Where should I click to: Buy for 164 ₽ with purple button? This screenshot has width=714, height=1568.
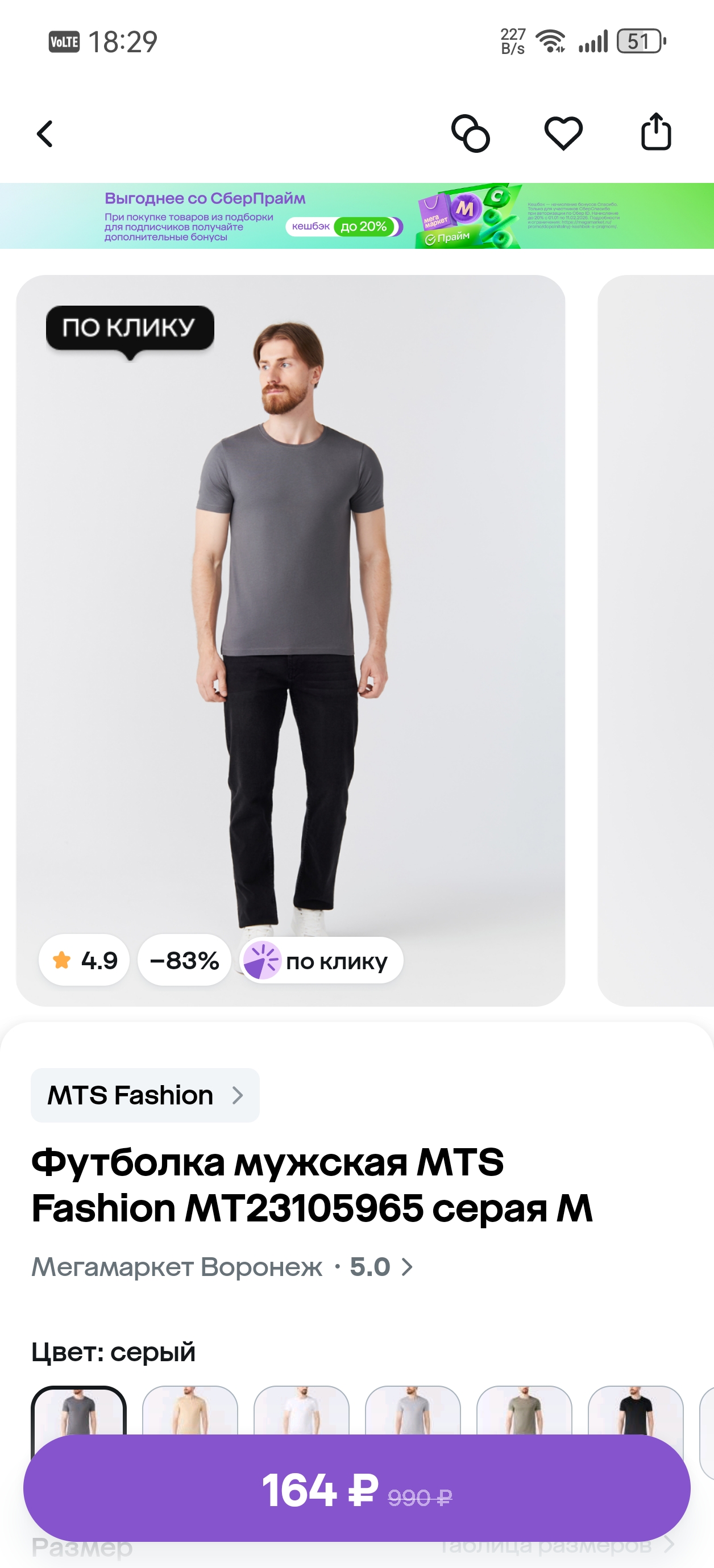pos(357,1489)
